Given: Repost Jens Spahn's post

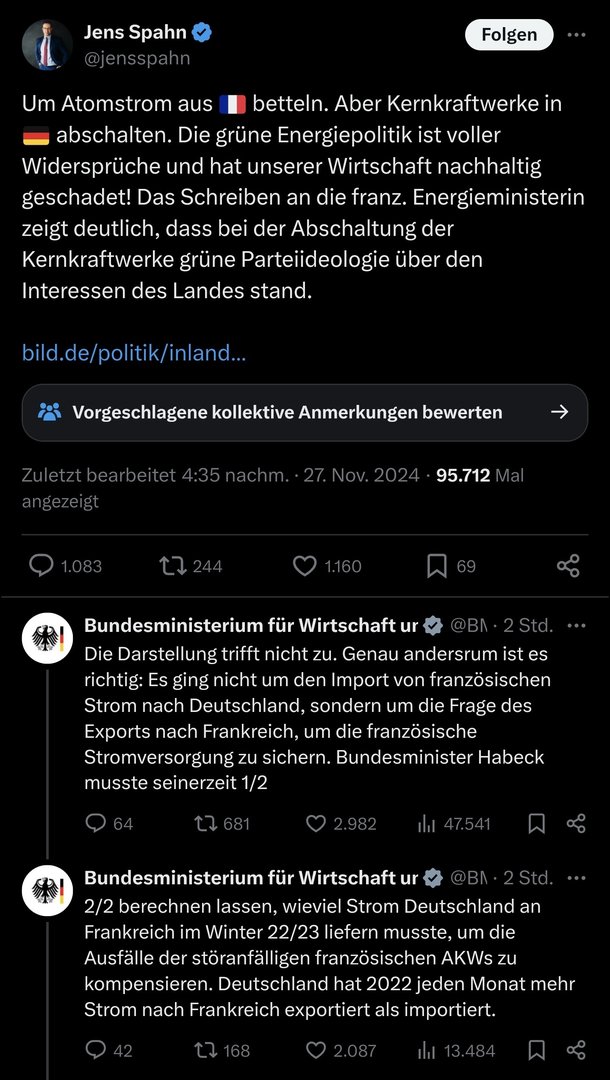Looking at the screenshot, I should [173, 566].
